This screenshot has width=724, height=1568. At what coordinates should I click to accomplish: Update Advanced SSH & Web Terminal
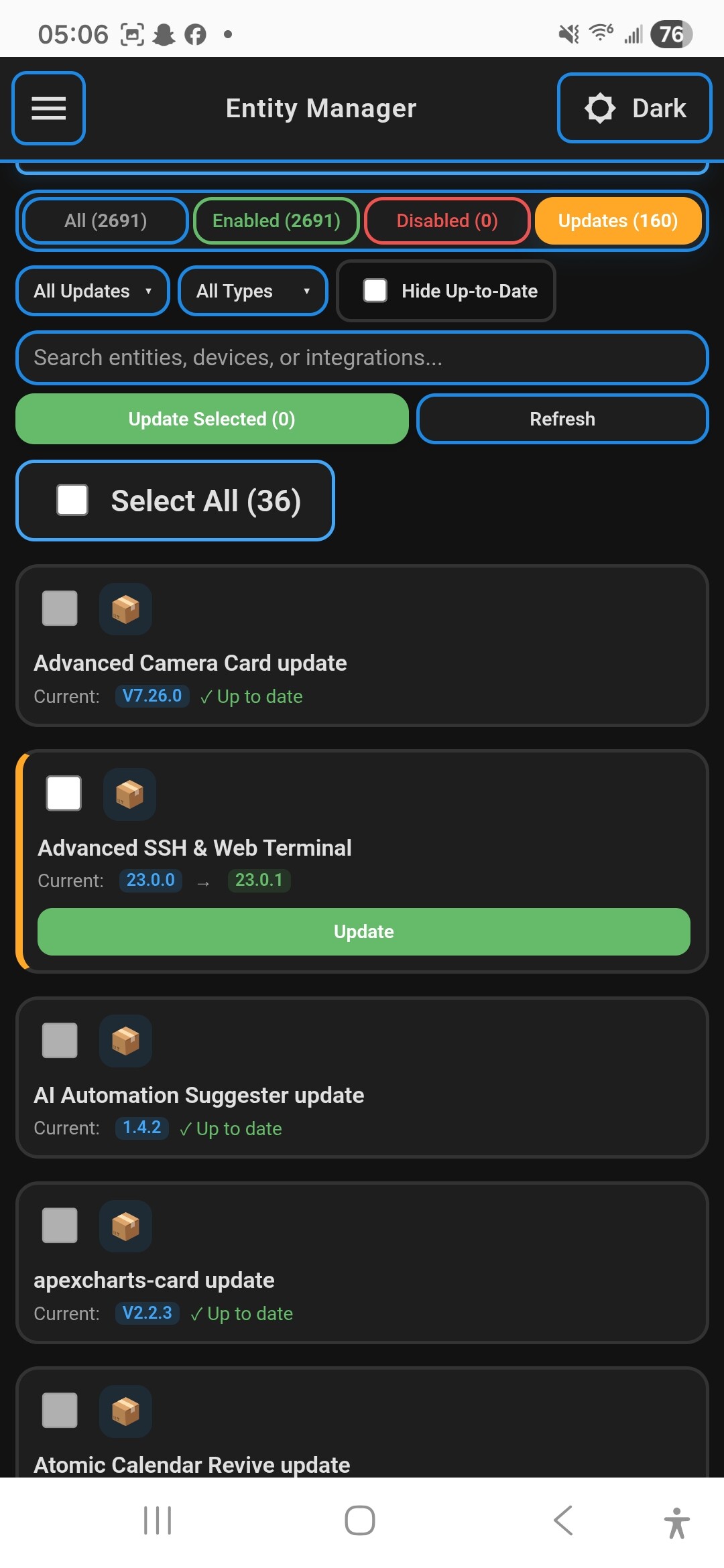[363, 931]
